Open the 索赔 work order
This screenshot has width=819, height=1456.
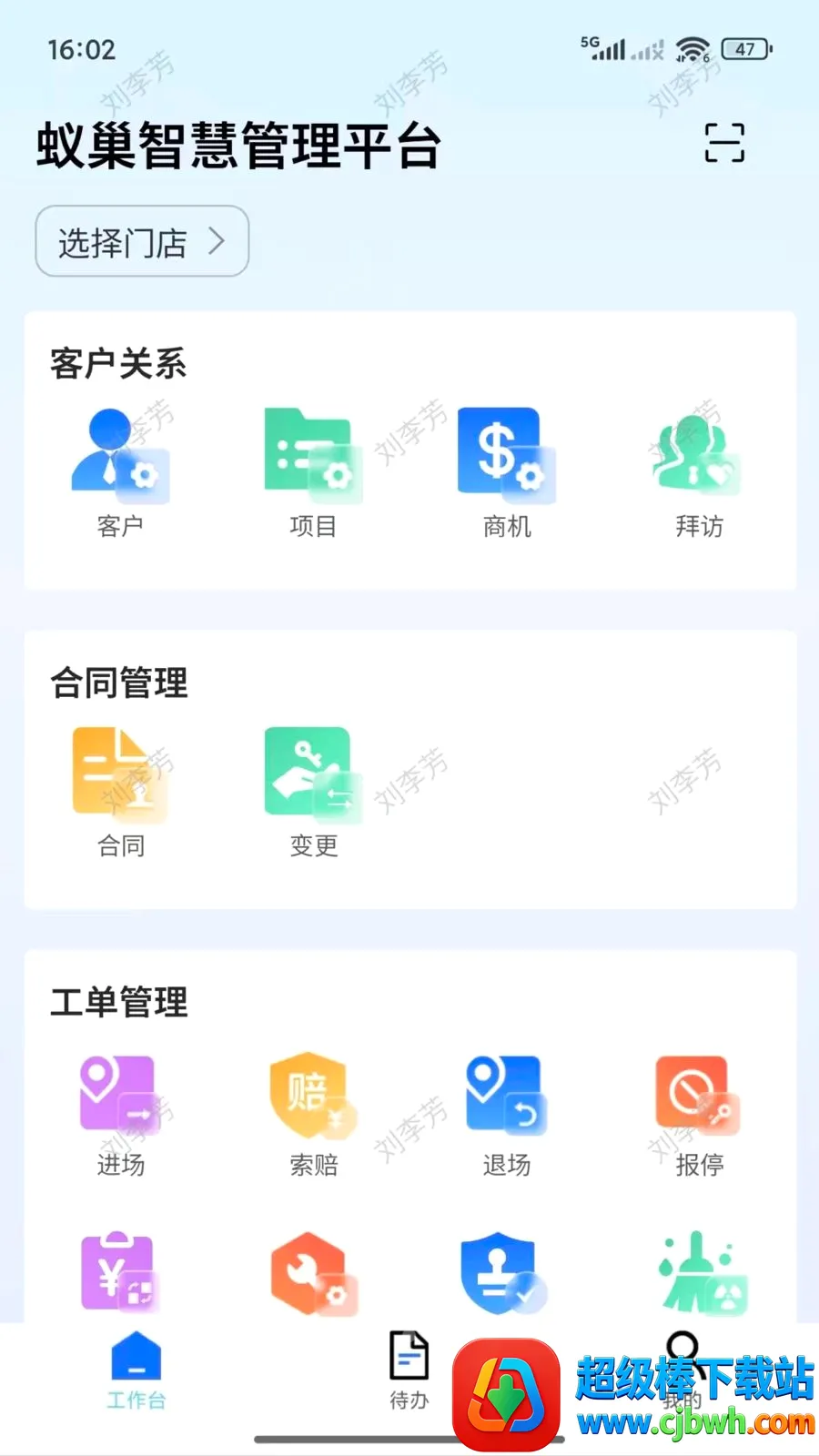[x=314, y=1115]
